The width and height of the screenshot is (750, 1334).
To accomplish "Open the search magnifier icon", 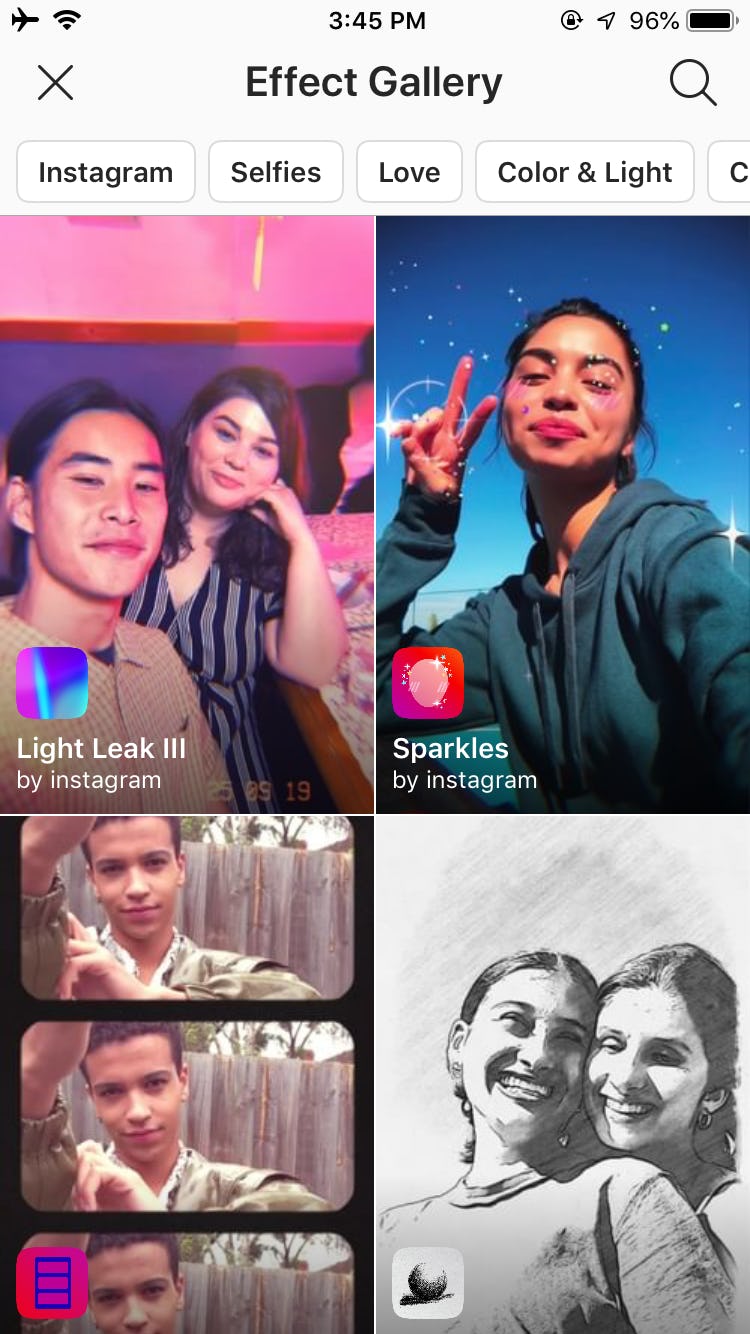I will [693, 82].
